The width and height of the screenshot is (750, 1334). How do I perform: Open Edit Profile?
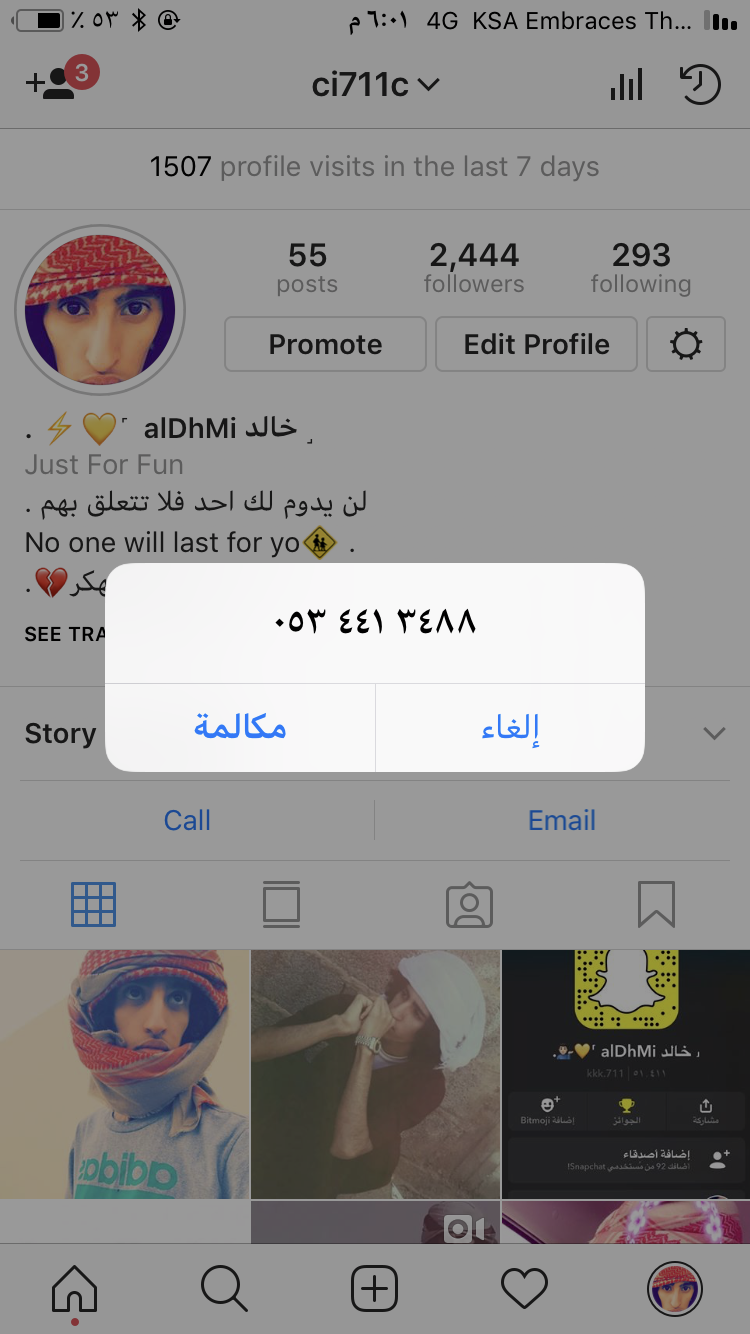(x=536, y=344)
